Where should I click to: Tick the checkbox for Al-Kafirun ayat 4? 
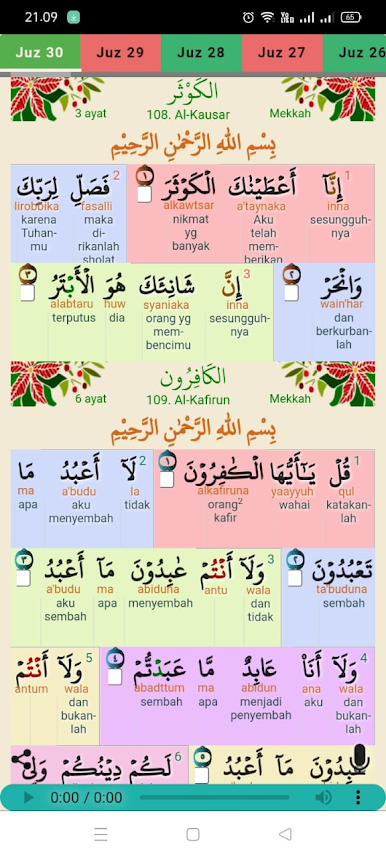tap(115, 677)
